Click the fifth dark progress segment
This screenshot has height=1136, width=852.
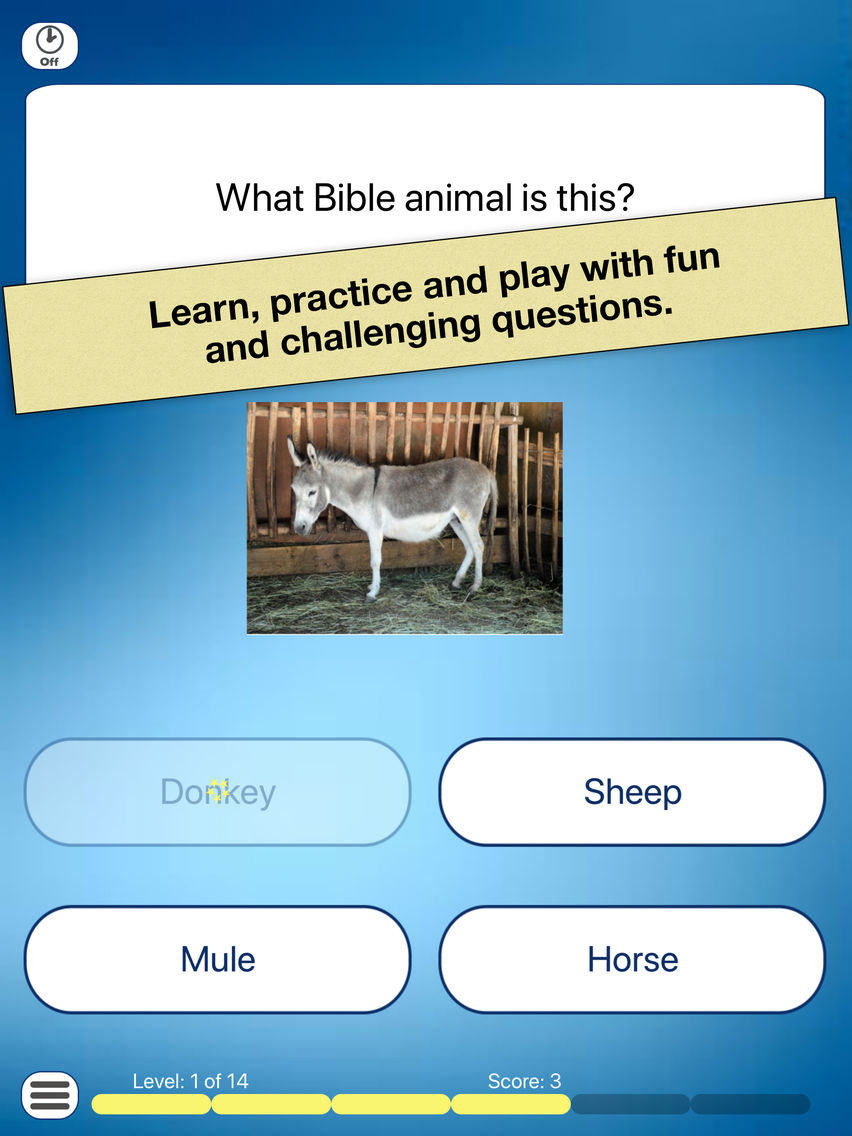click(630, 1104)
